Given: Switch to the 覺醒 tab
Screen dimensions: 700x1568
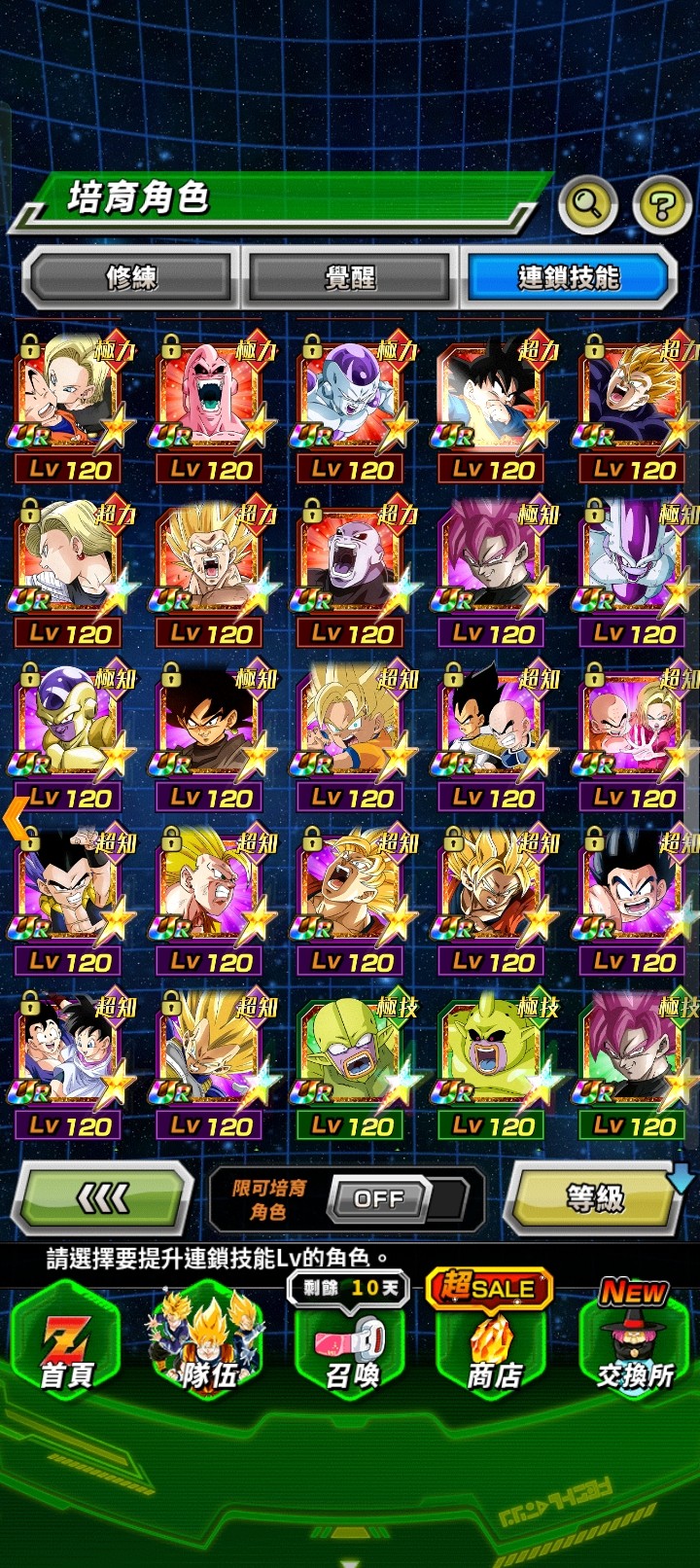Looking at the screenshot, I should tap(350, 278).
